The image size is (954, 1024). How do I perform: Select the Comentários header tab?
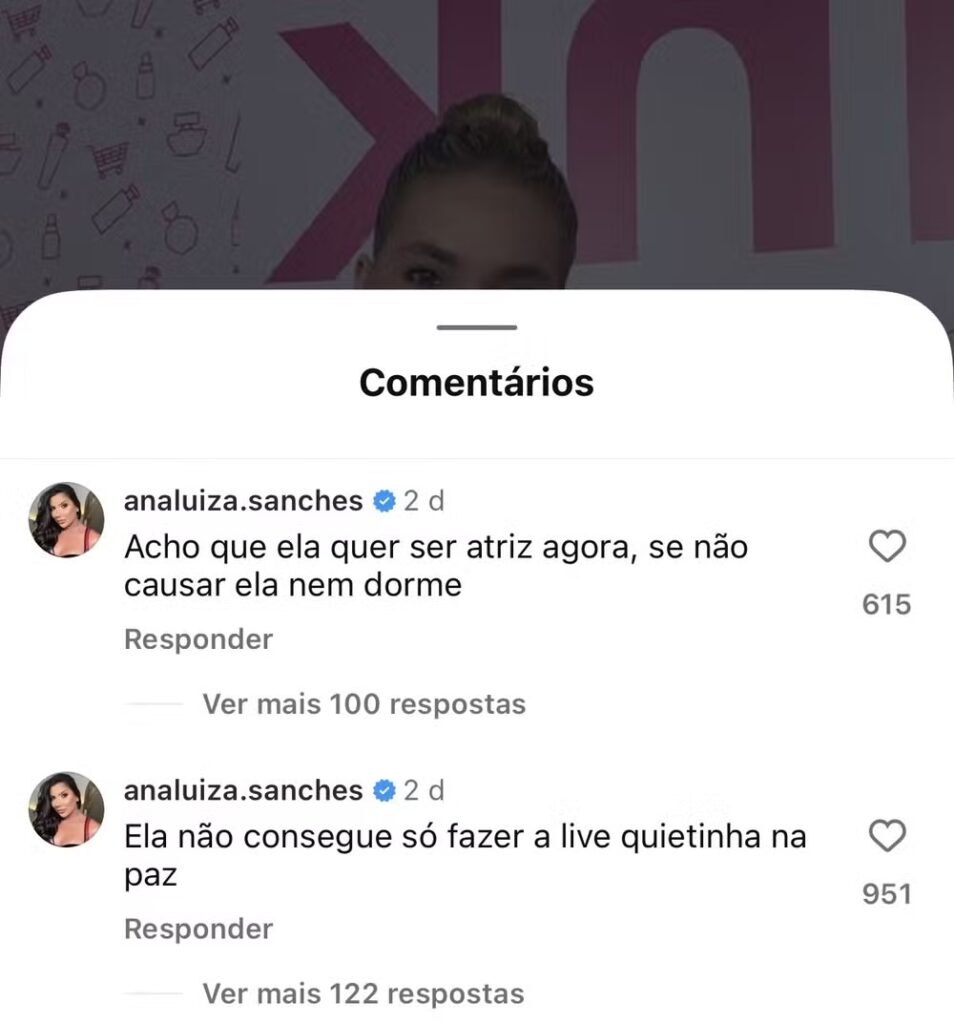point(477,381)
